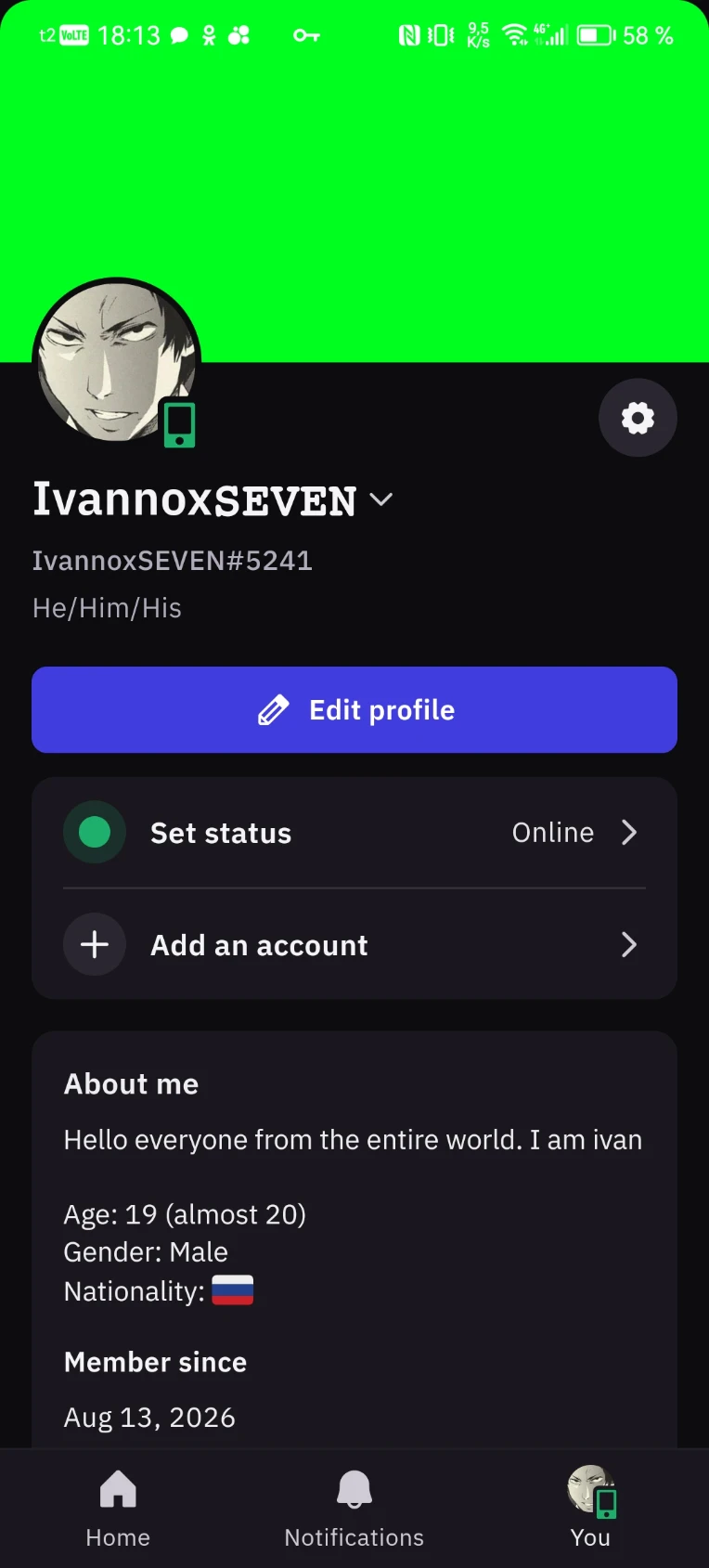The width and height of the screenshot is (709, 1568).
Task: Expand the IvannoxSEVEN account dropdown
Action: coord(380,499)
